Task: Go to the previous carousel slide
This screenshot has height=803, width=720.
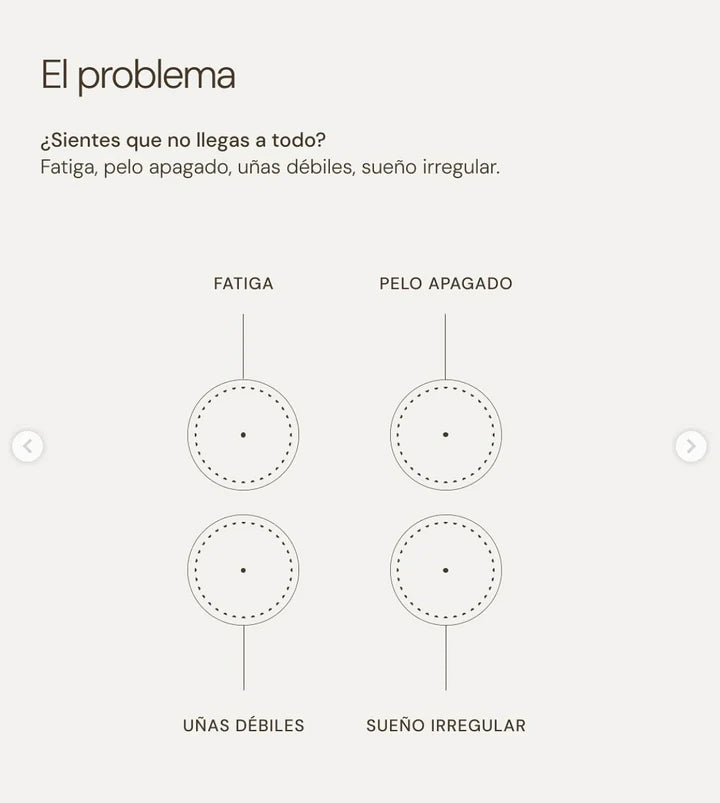Action: 27,446
